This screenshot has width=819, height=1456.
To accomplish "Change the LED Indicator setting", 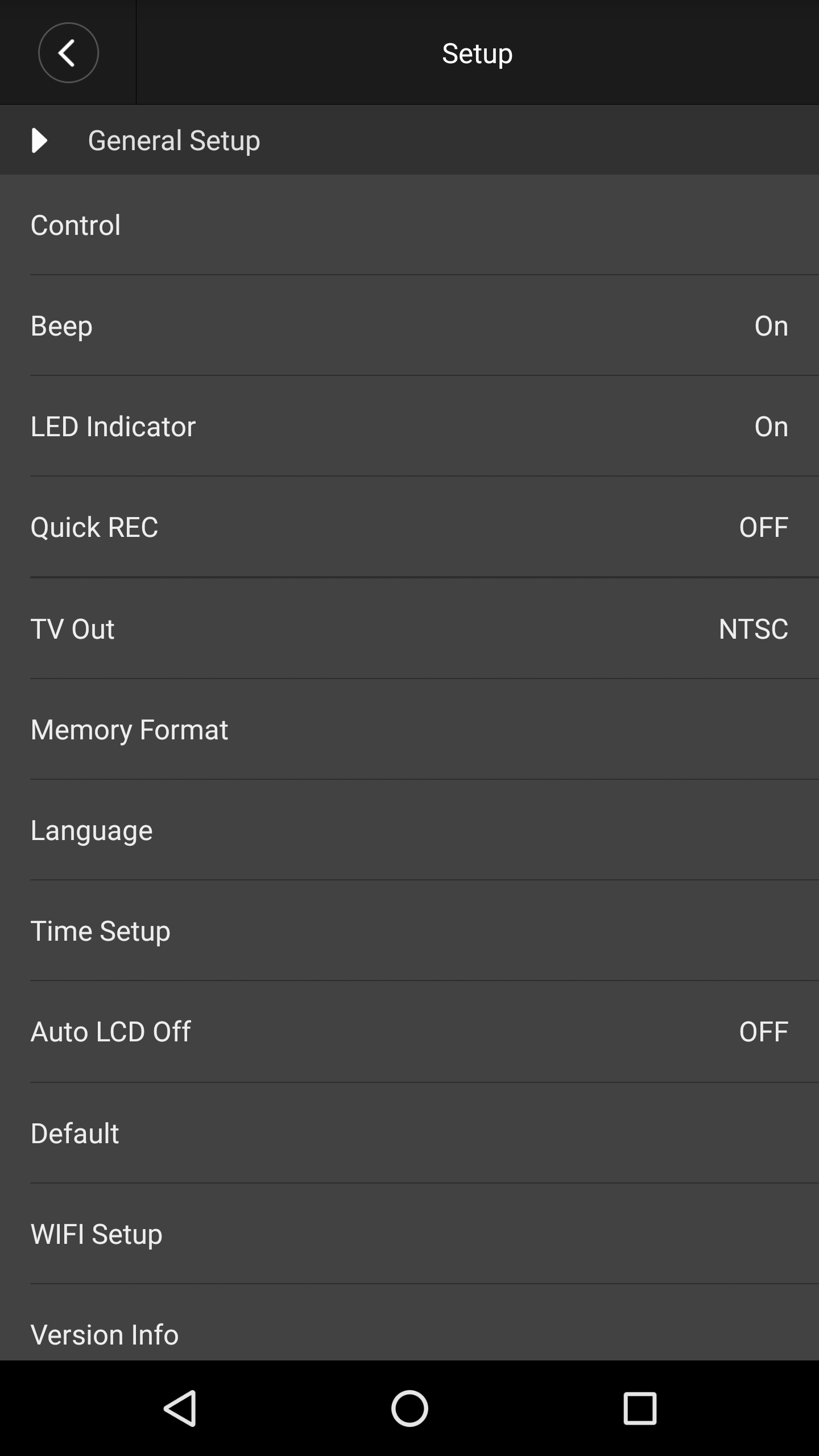I will pos(409,427).
